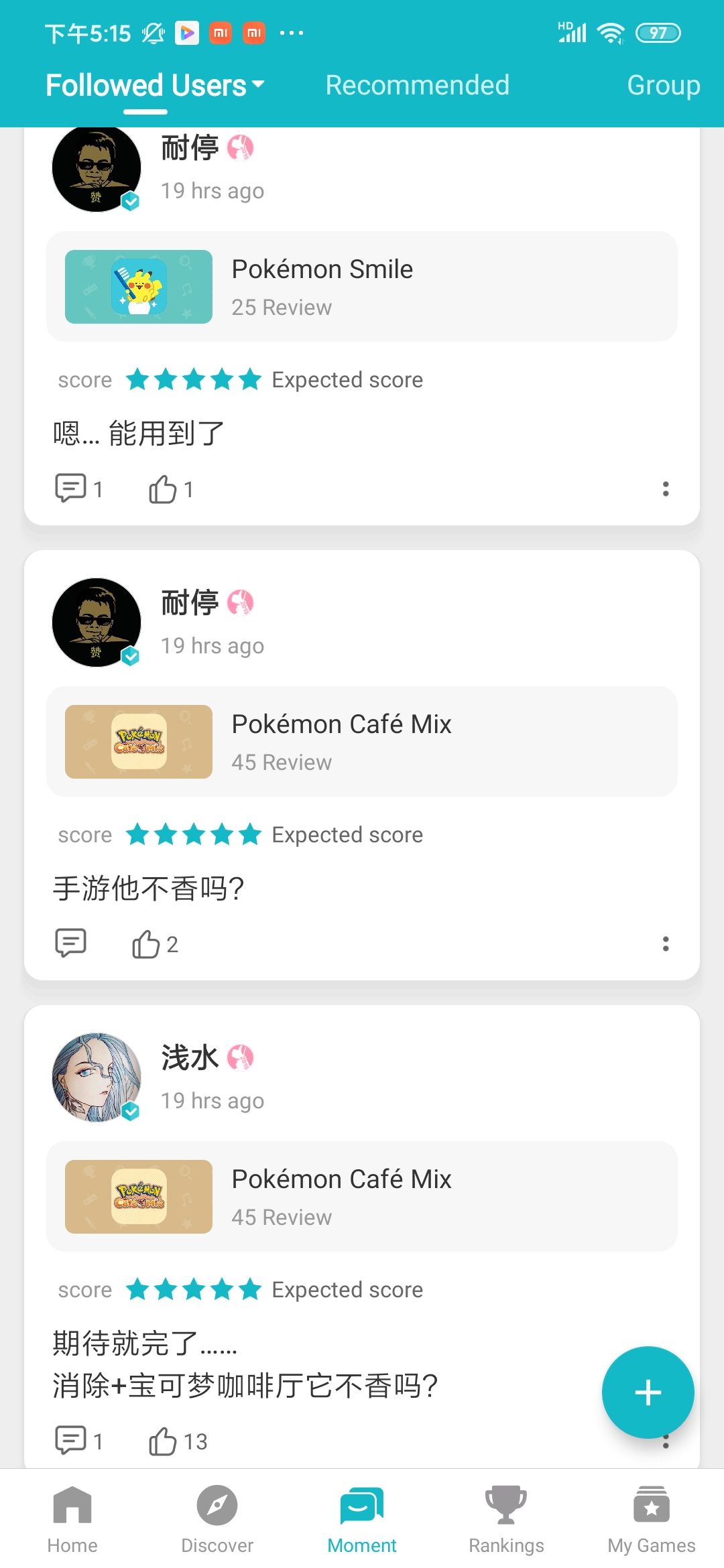Open Pokémon Café Mix from 浅水's post

(362, 1197)
